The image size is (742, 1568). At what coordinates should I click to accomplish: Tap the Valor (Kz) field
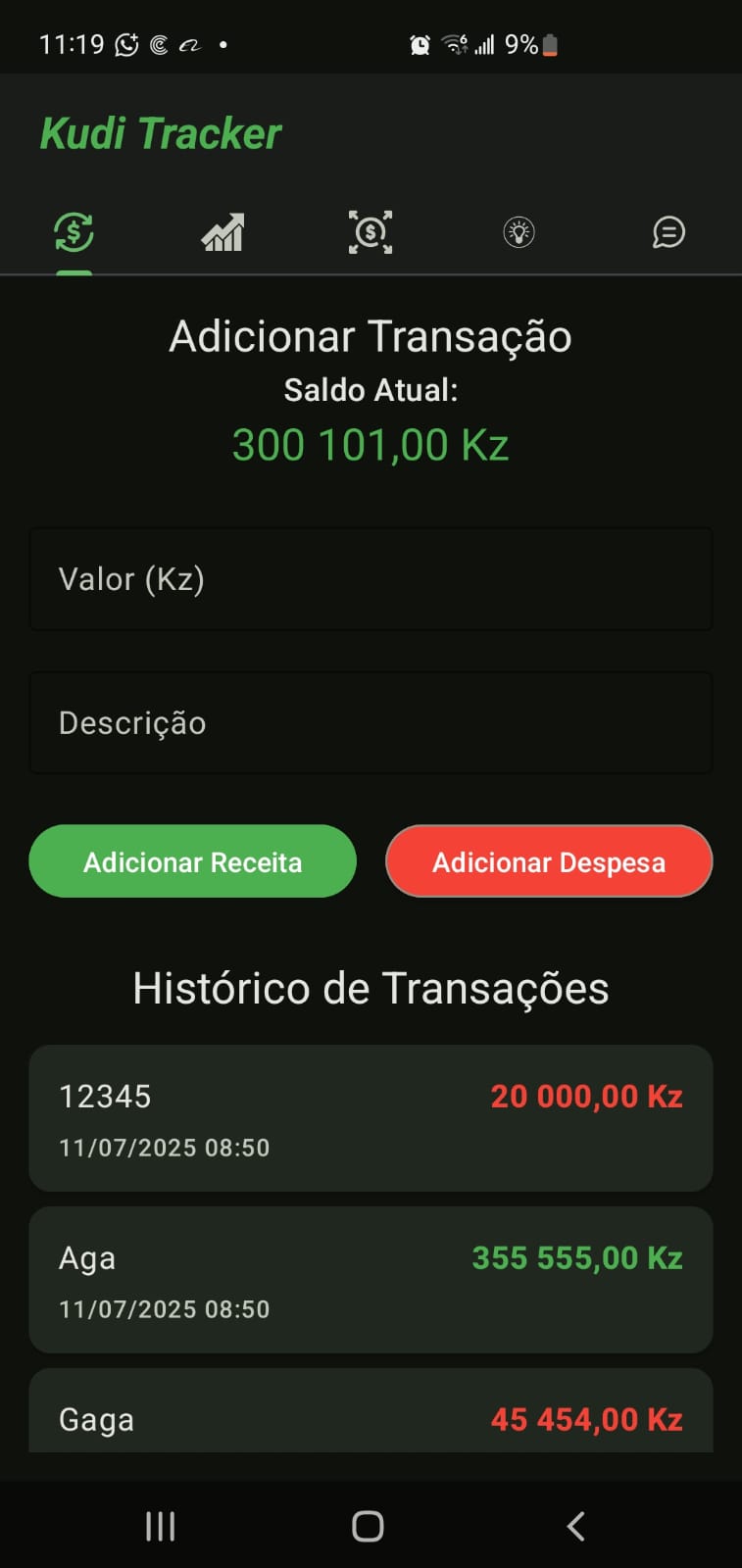pos(371,579)
